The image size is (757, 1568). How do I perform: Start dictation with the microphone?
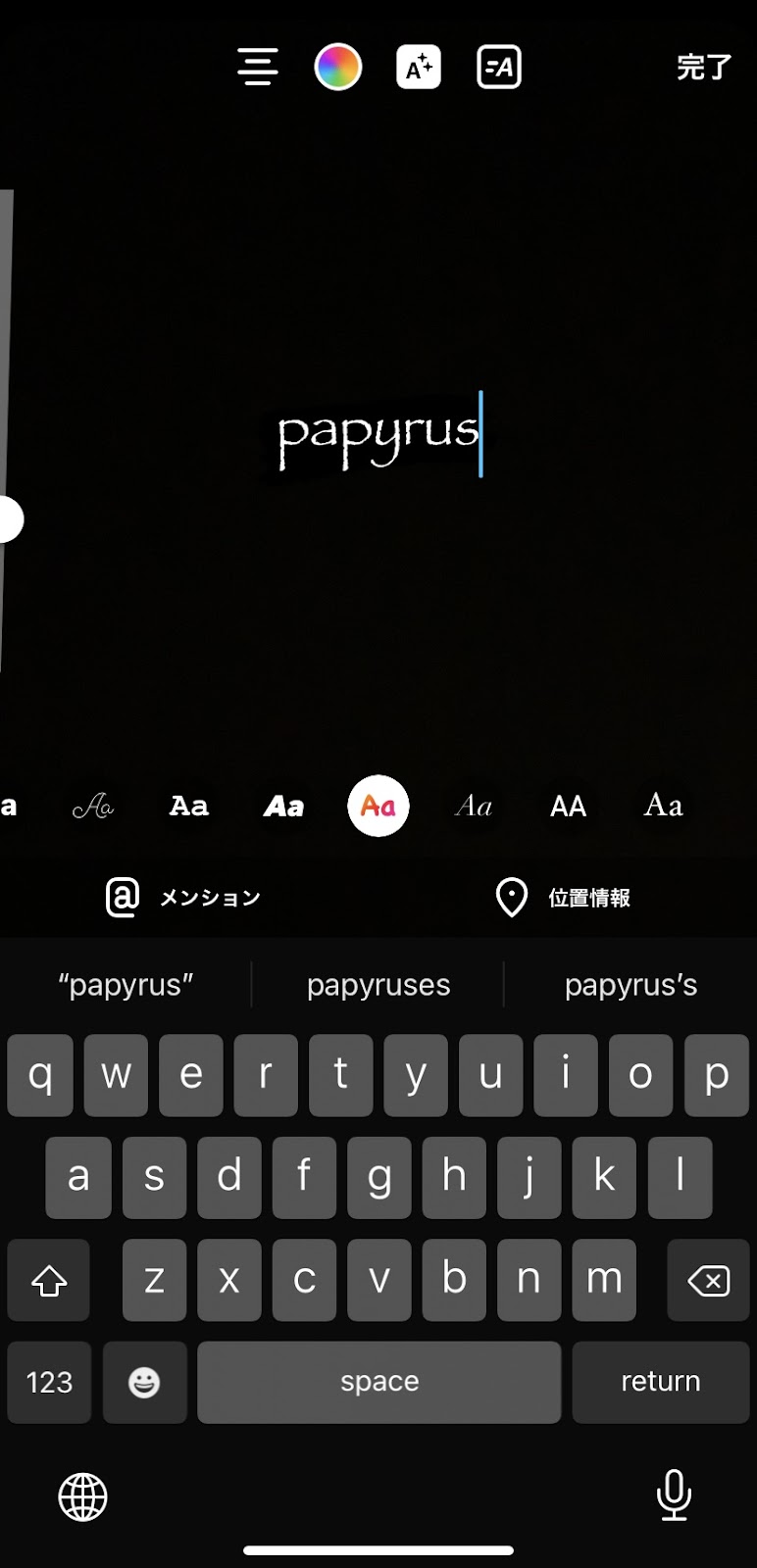click(674, 1494)
